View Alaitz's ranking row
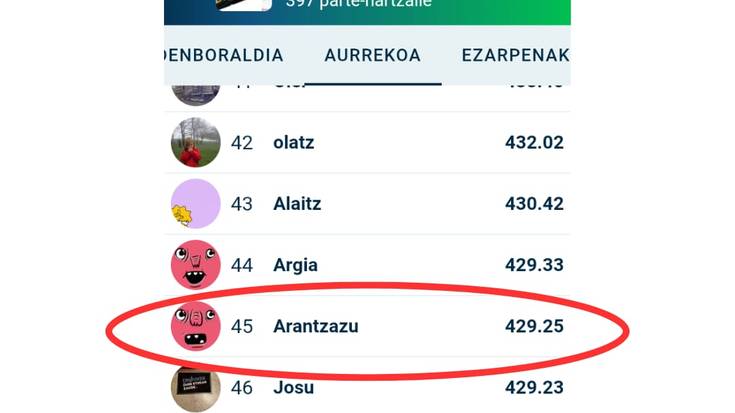 [367, 204]
